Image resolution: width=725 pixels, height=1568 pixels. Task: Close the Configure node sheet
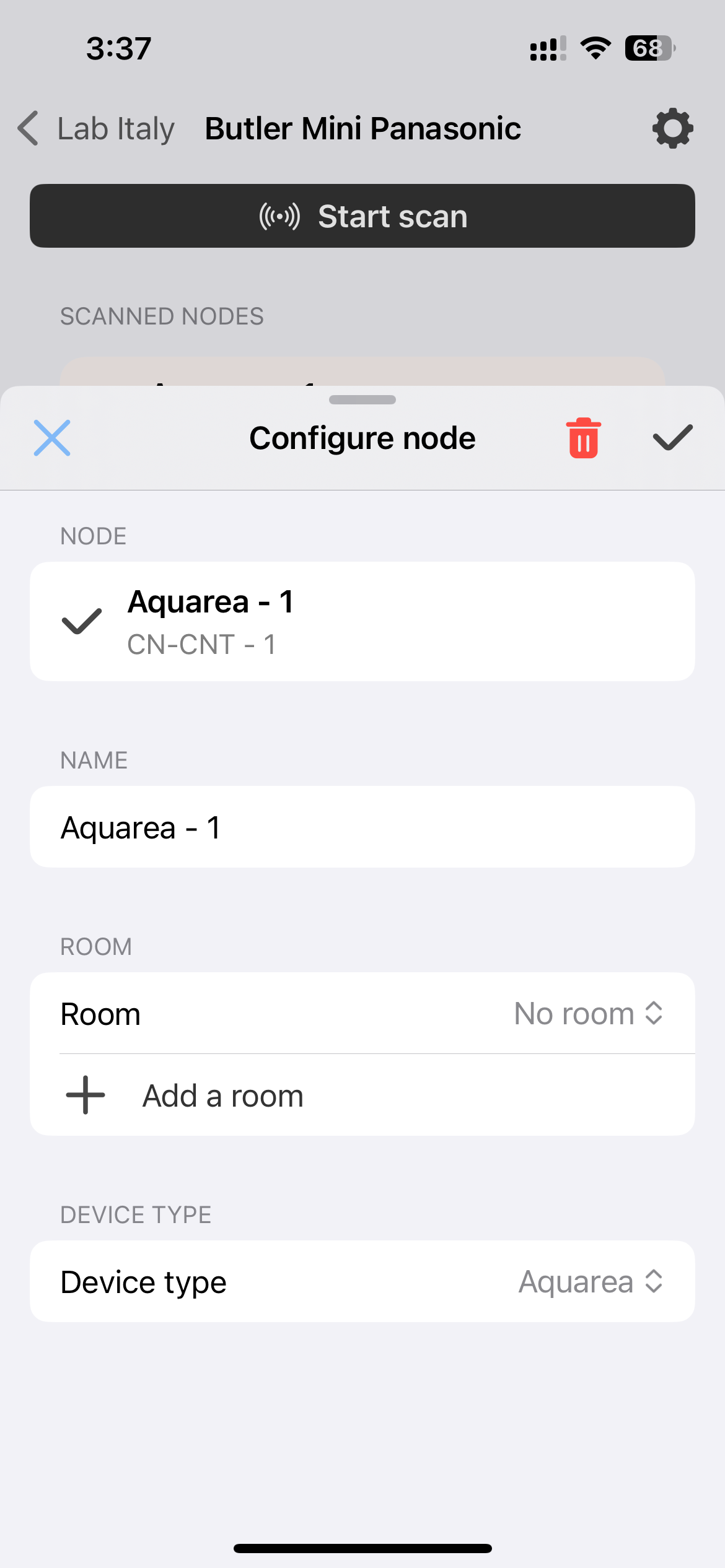coord(52,438)
